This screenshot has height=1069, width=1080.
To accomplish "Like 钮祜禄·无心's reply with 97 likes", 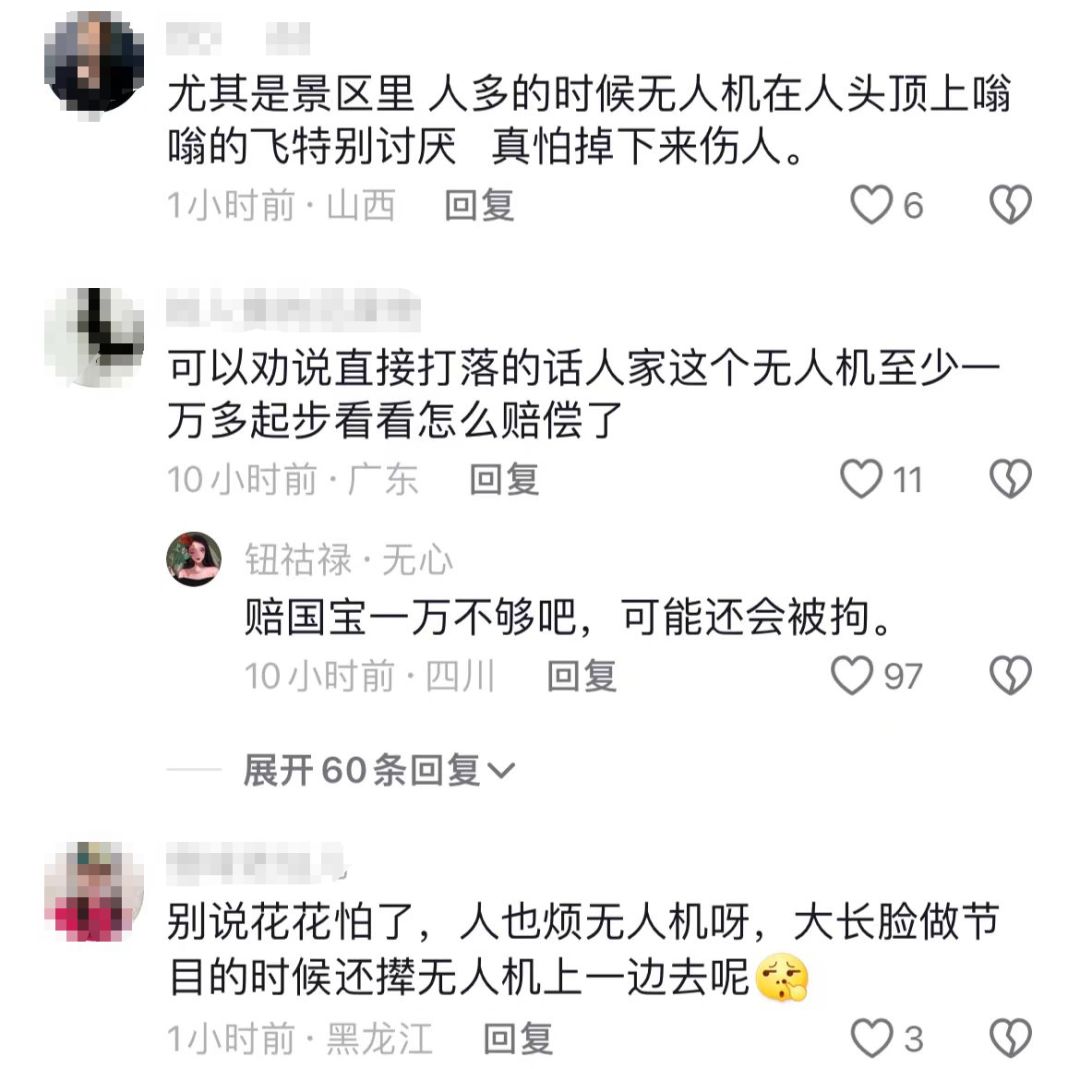I will point(853,677).
